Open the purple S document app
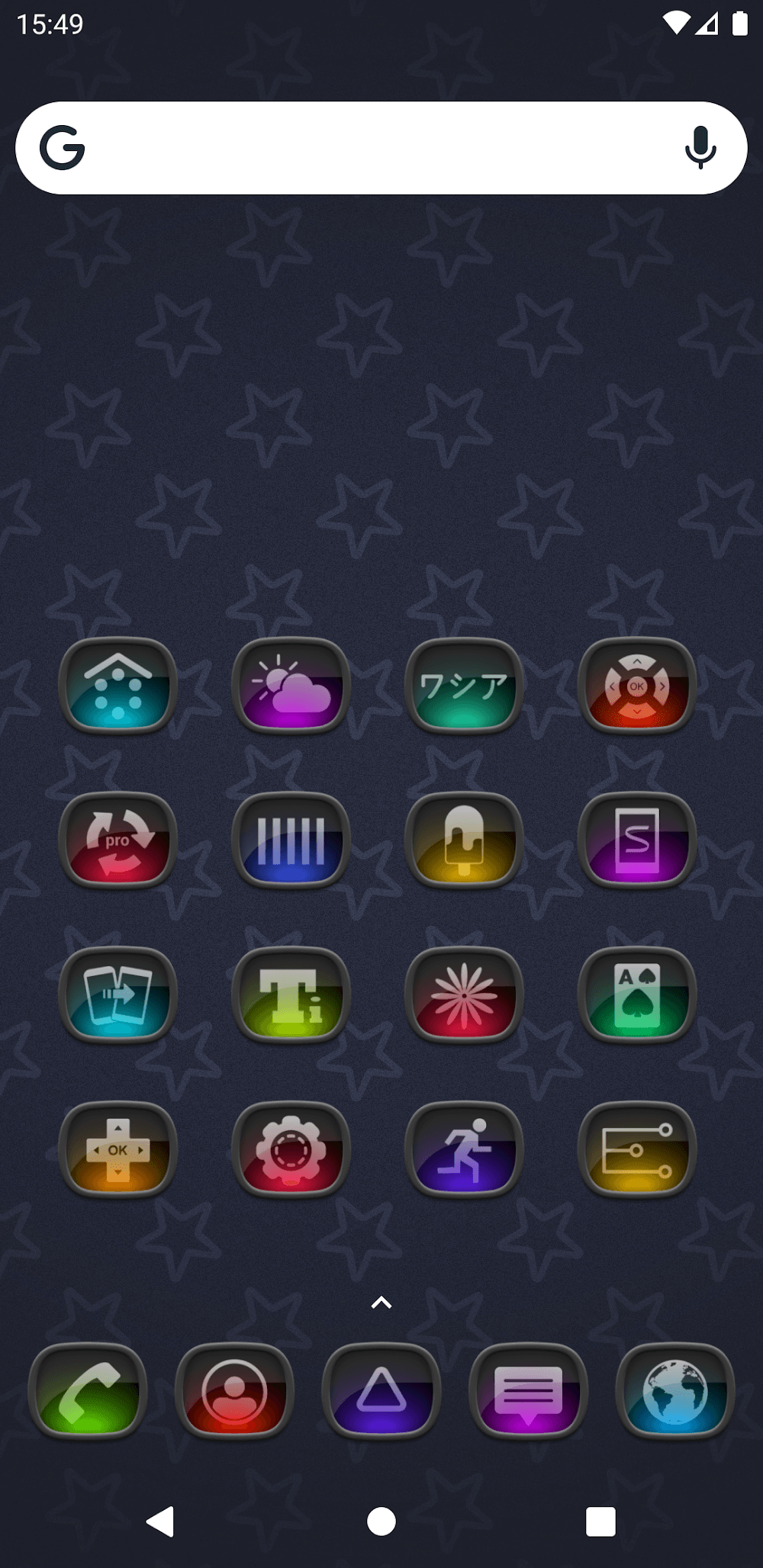 tap(637, 840)
